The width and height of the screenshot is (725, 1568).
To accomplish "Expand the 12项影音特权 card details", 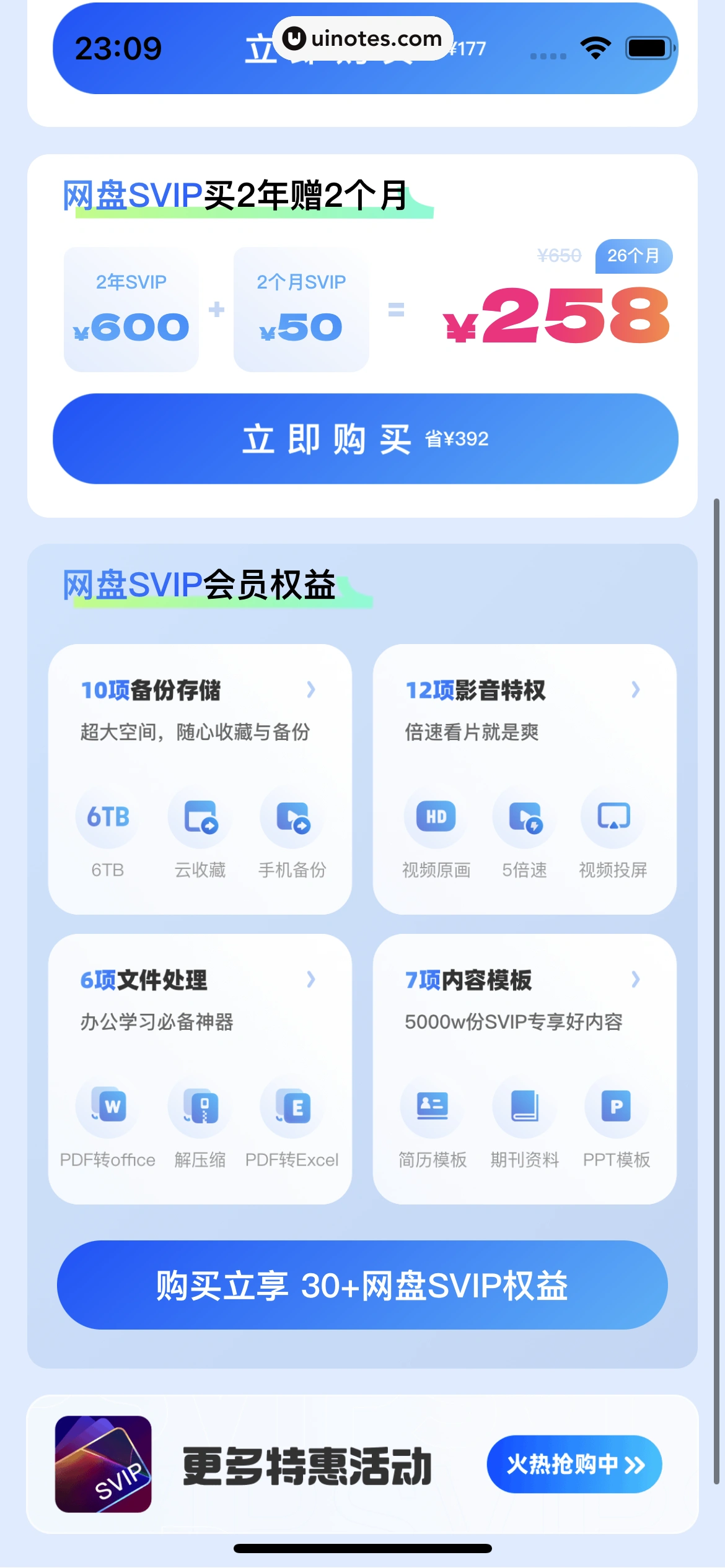I will [x=636, y=690].
